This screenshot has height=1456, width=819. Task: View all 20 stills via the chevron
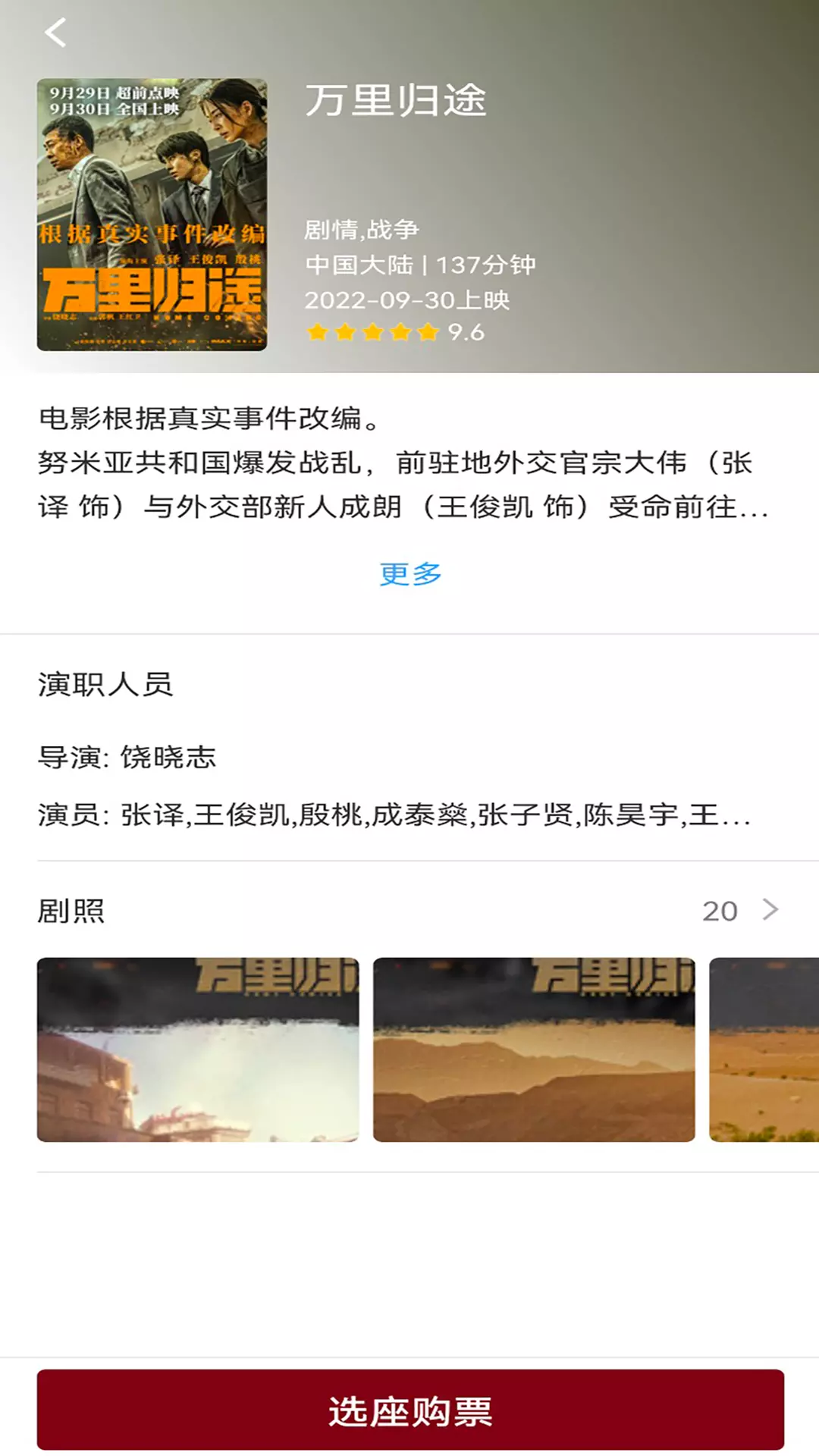[770, 909]
